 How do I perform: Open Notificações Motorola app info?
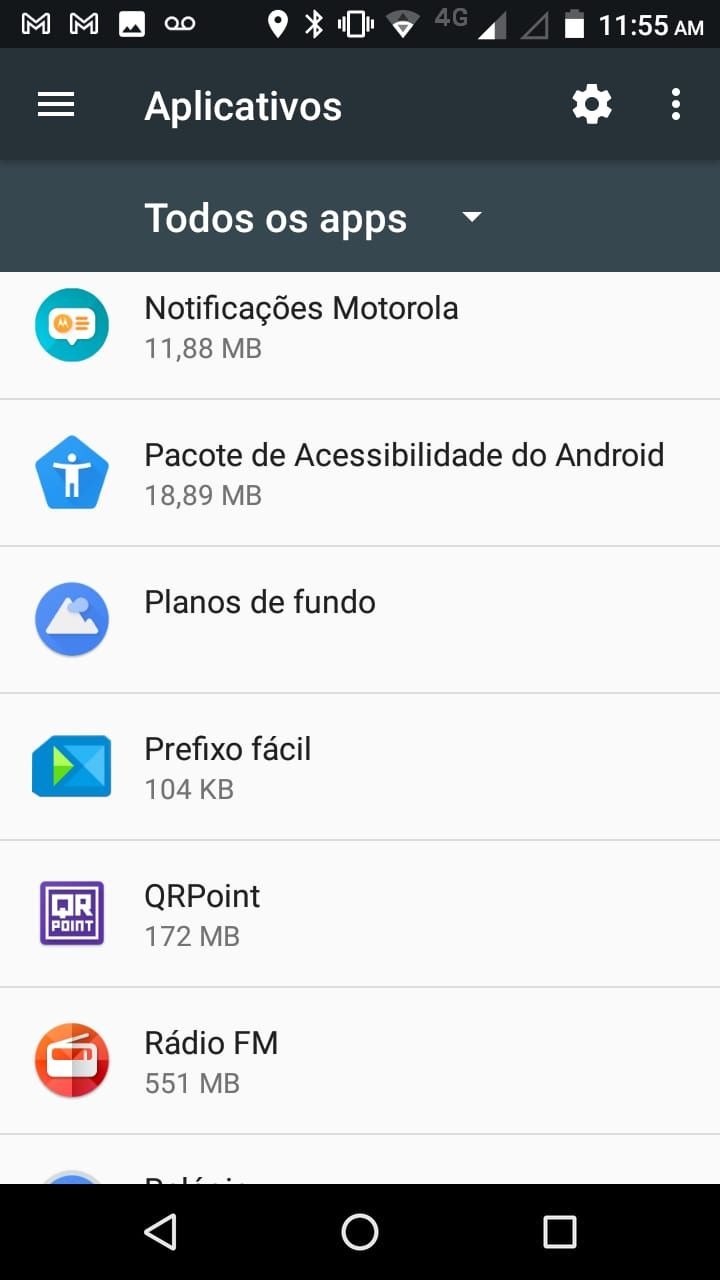(x=360, y=326)
